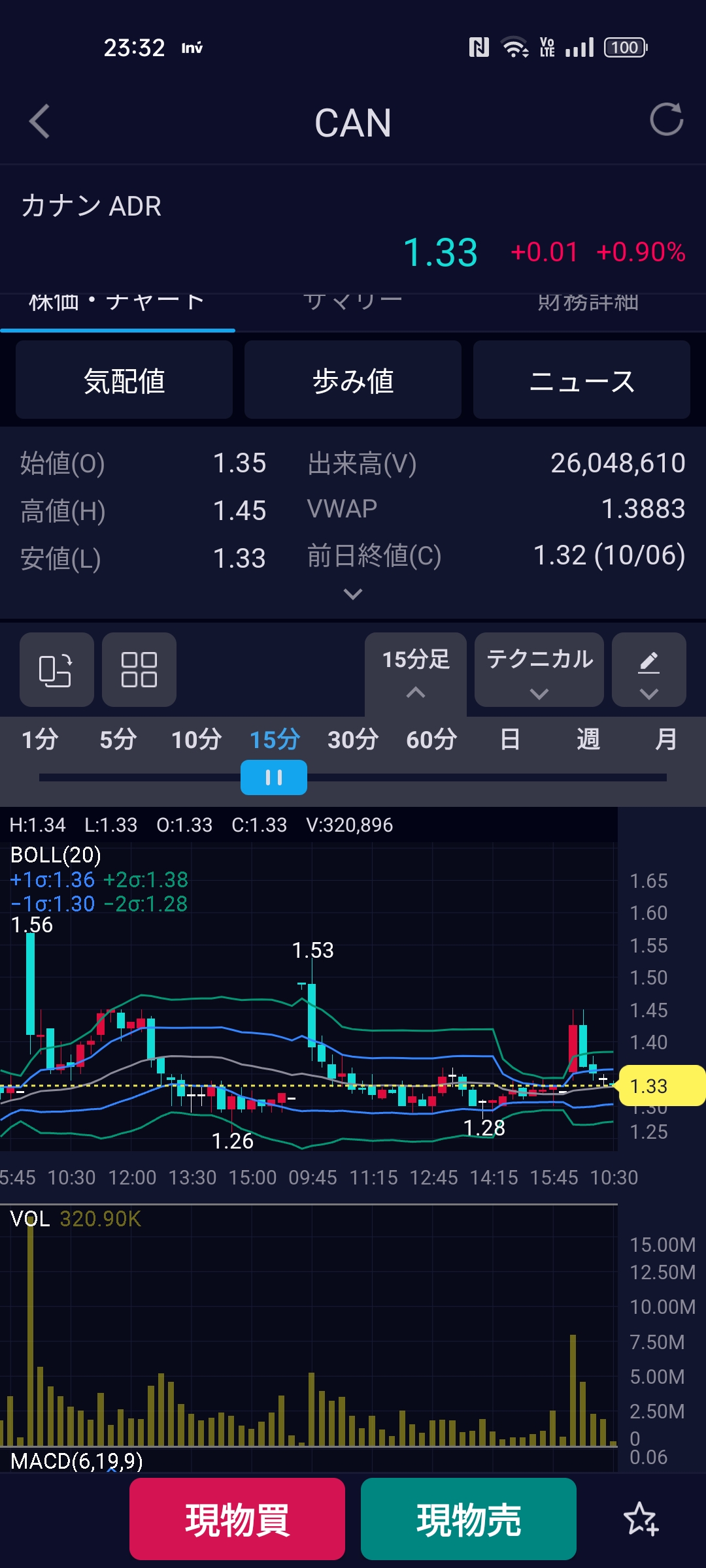Open the multi-chart grid layout
706x1568 pixels.
[x=139, y=670]
